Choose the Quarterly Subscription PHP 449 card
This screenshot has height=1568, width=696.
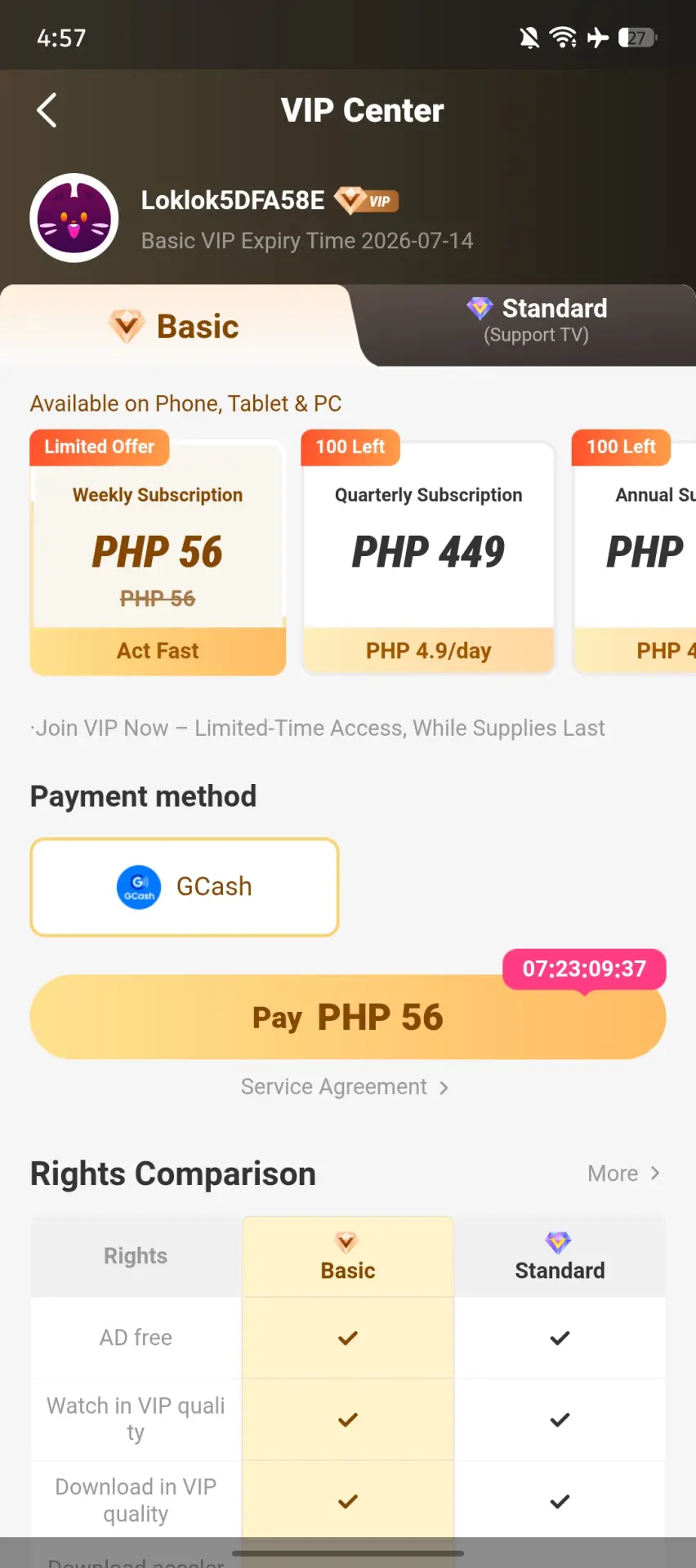click(x=429, y=553)
